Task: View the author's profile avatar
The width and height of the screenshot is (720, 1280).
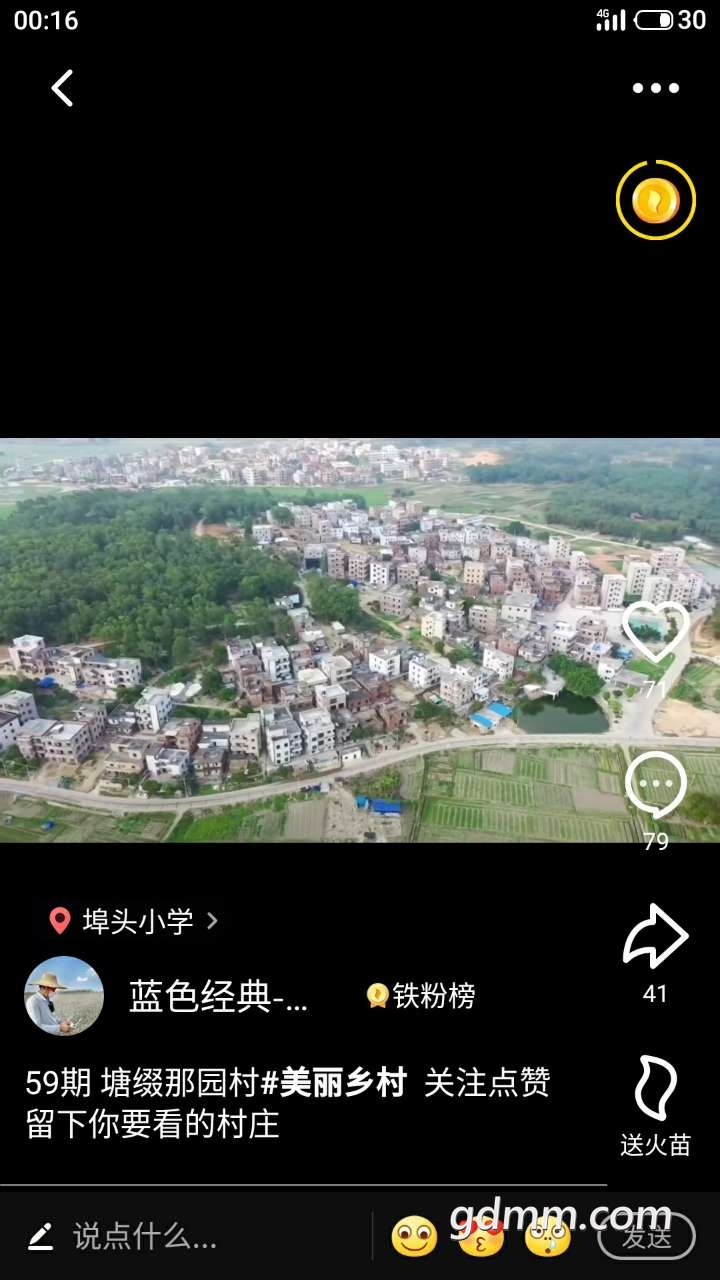Action: 64,996
